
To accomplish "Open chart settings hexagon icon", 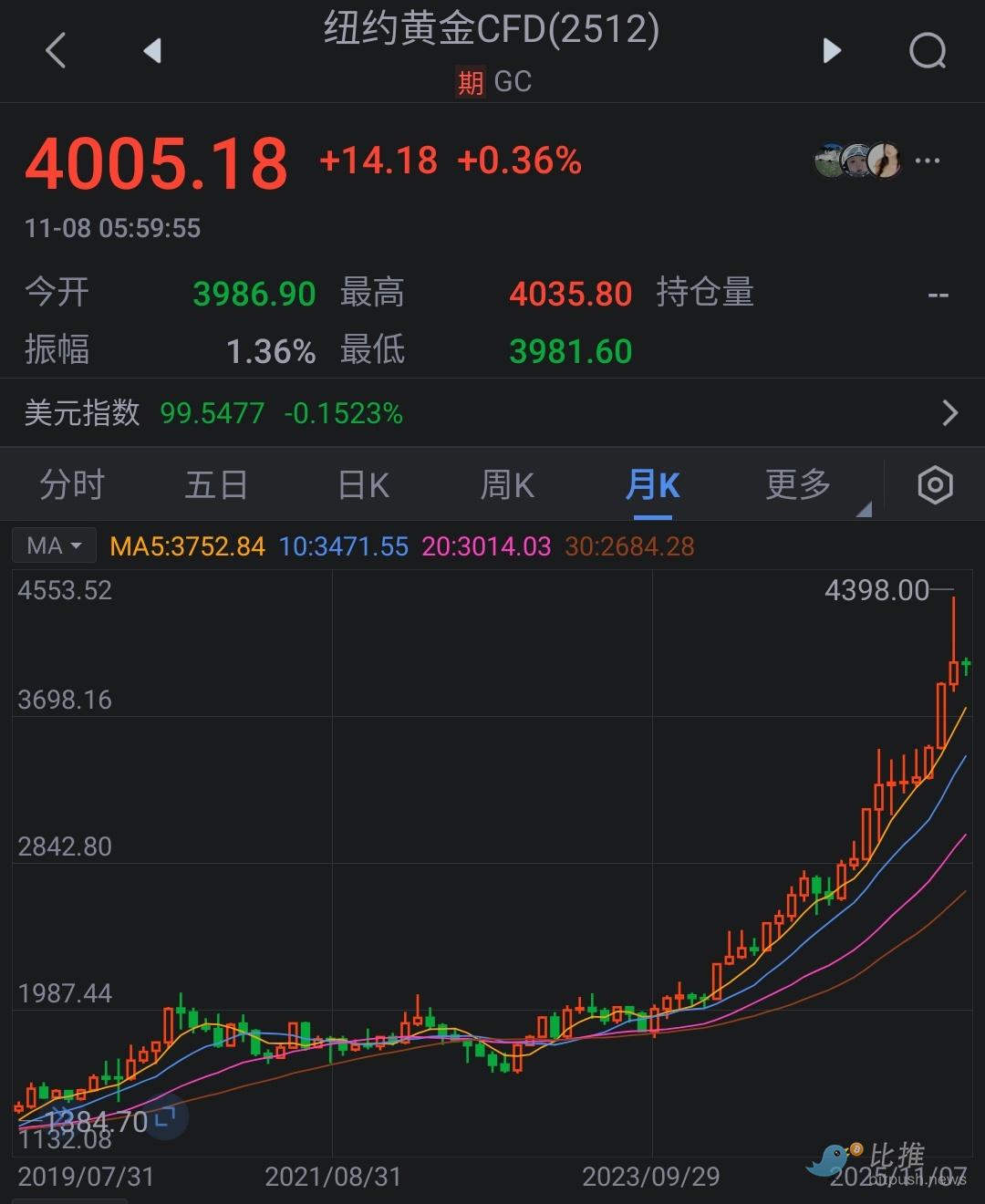I will (x=935, y=485).
